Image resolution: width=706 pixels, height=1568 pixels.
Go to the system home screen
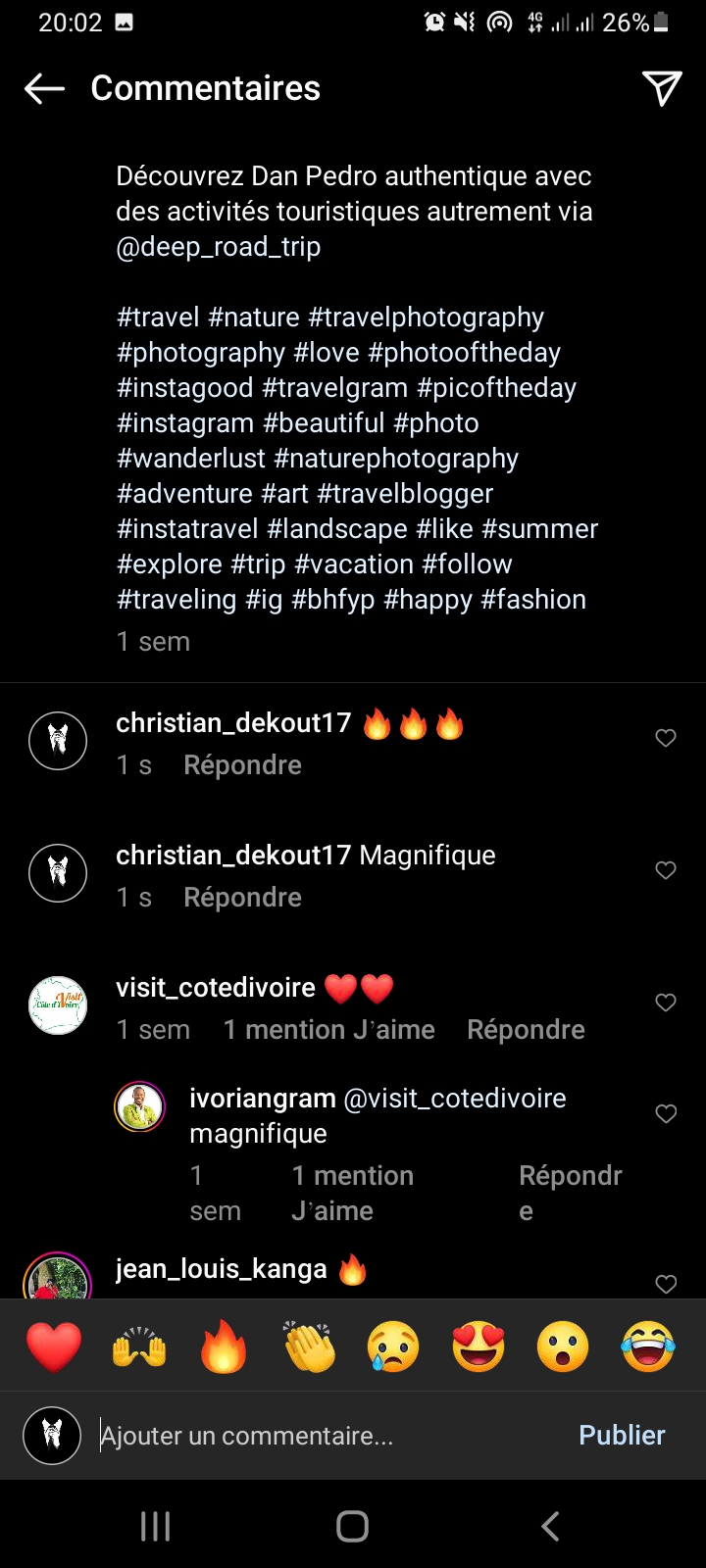(352, 1526)
